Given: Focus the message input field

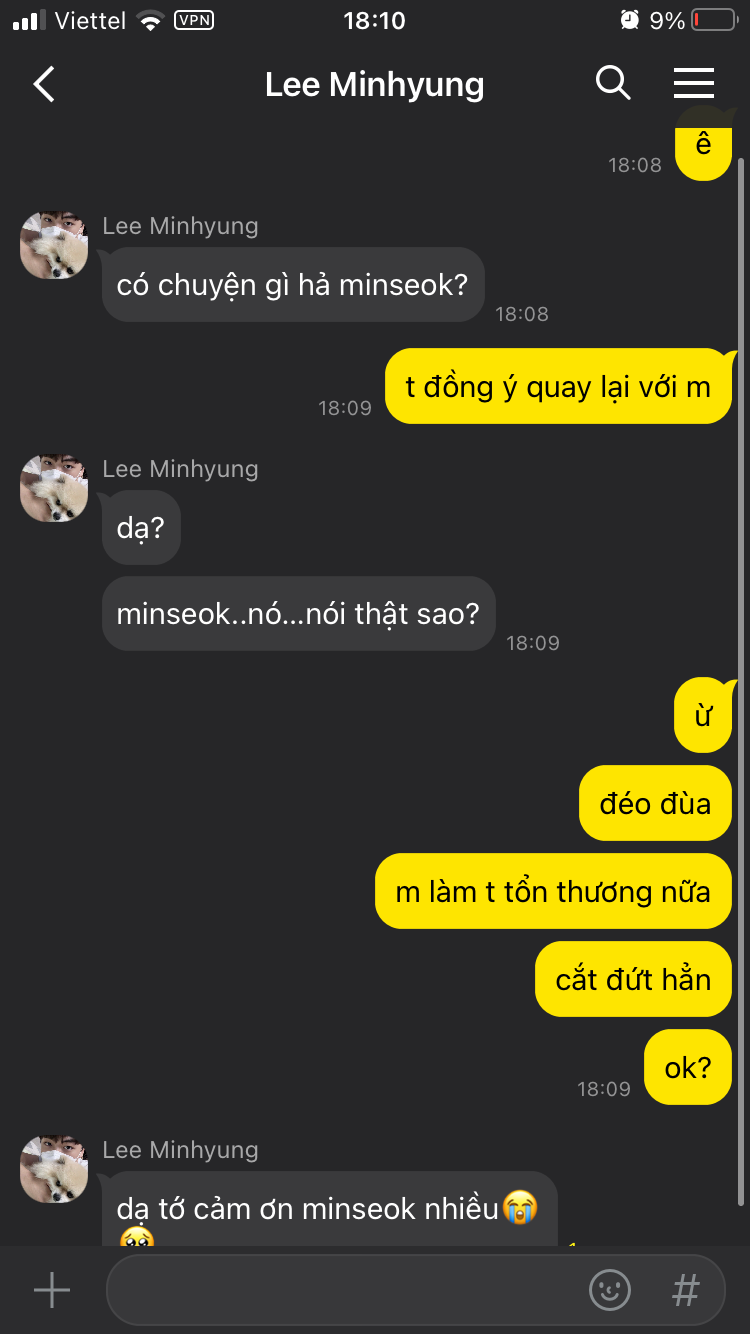Looking at the screenshot, I should click(340, 1290).
